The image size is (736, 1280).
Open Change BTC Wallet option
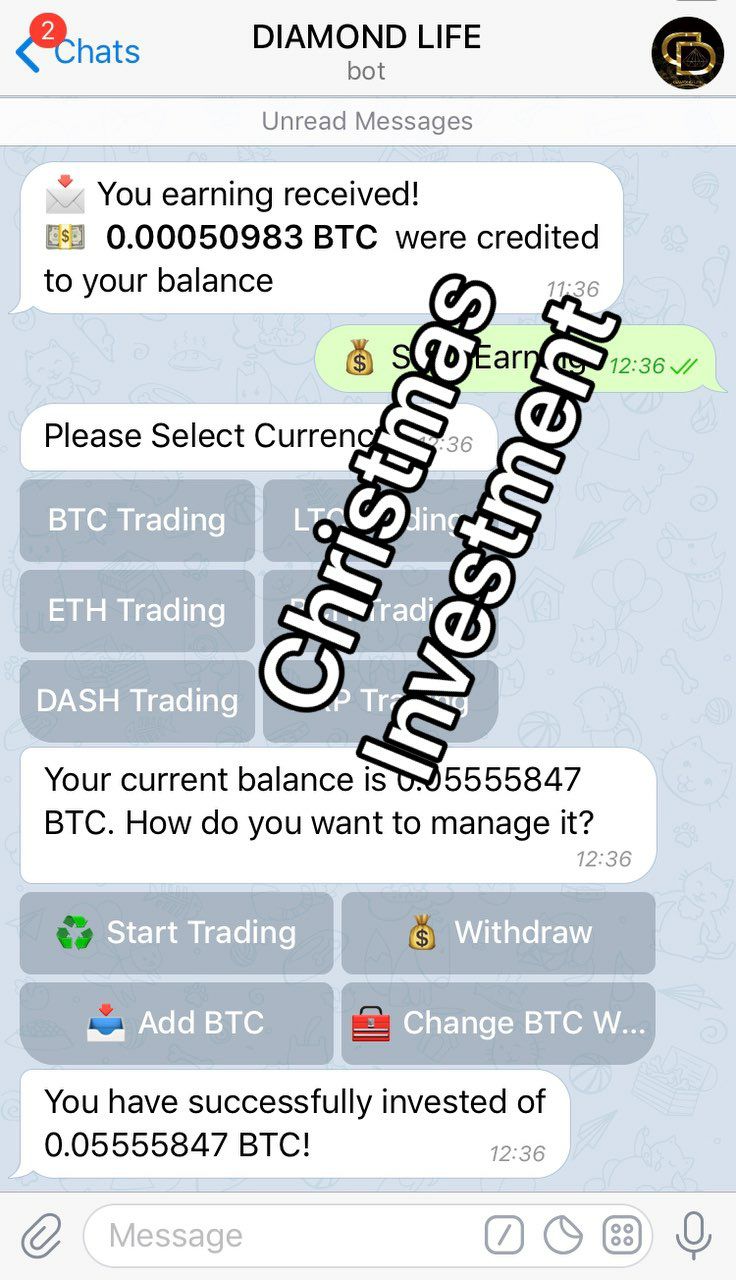[498, 1023]
